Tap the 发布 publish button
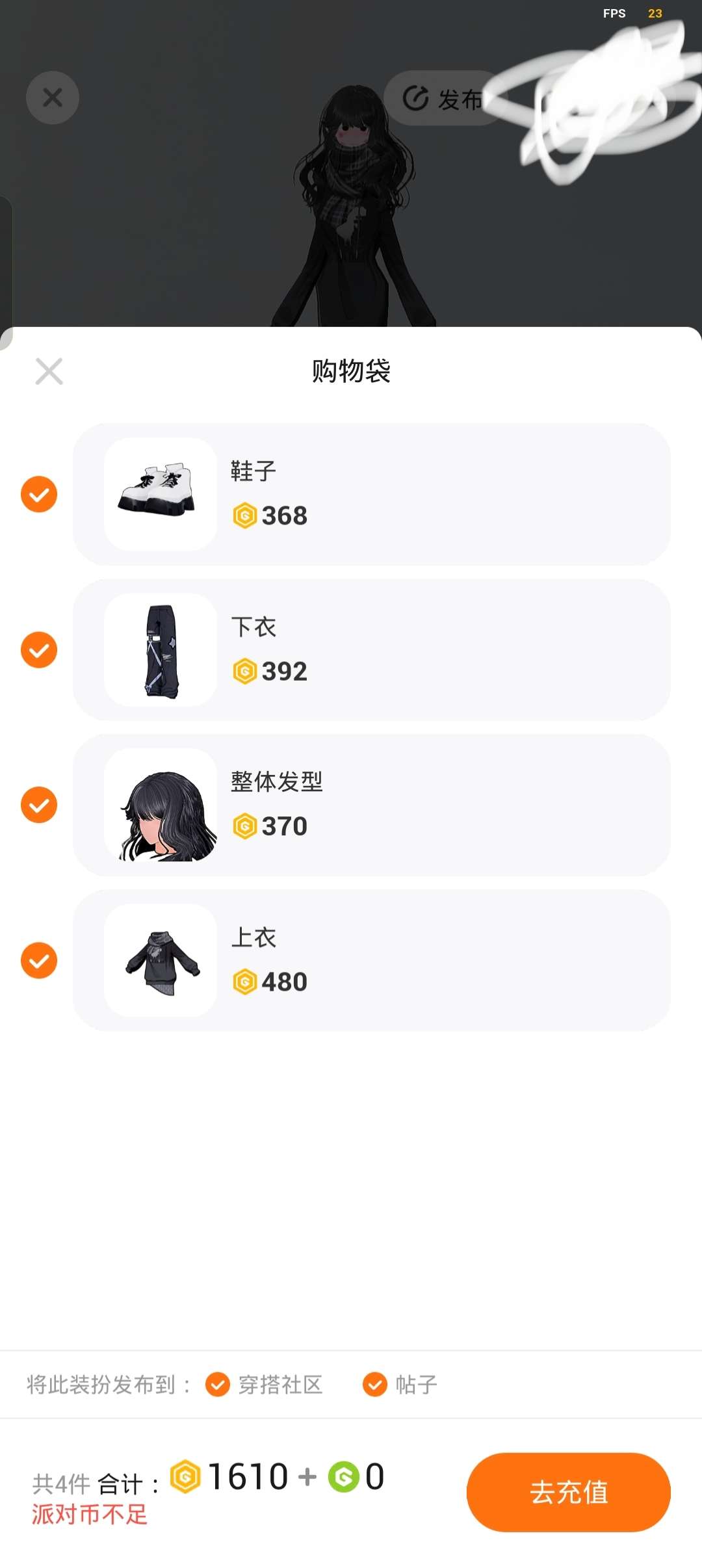 click(x=443, y=99)
